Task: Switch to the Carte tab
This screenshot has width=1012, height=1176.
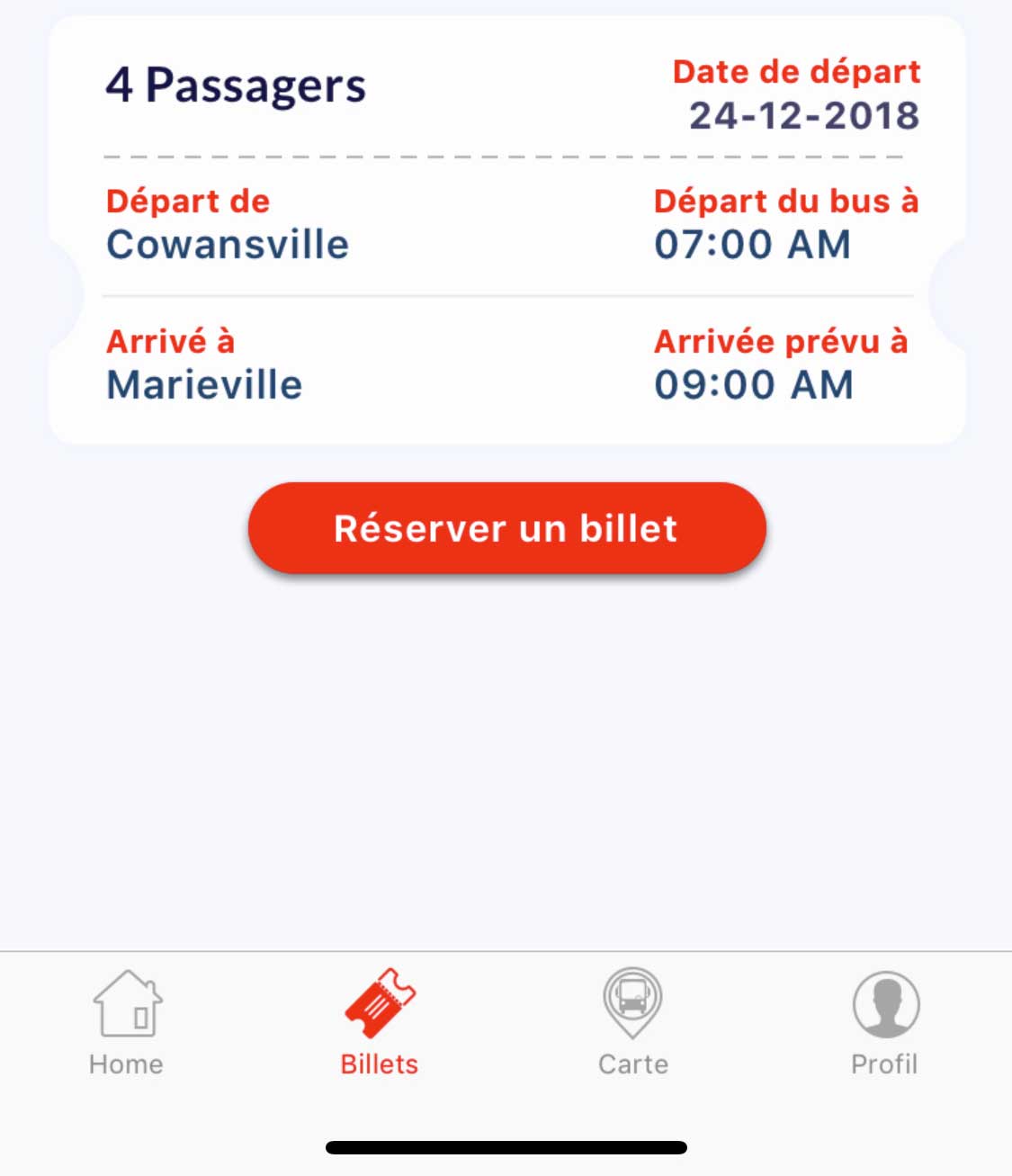Action: tap(633, 1023)
